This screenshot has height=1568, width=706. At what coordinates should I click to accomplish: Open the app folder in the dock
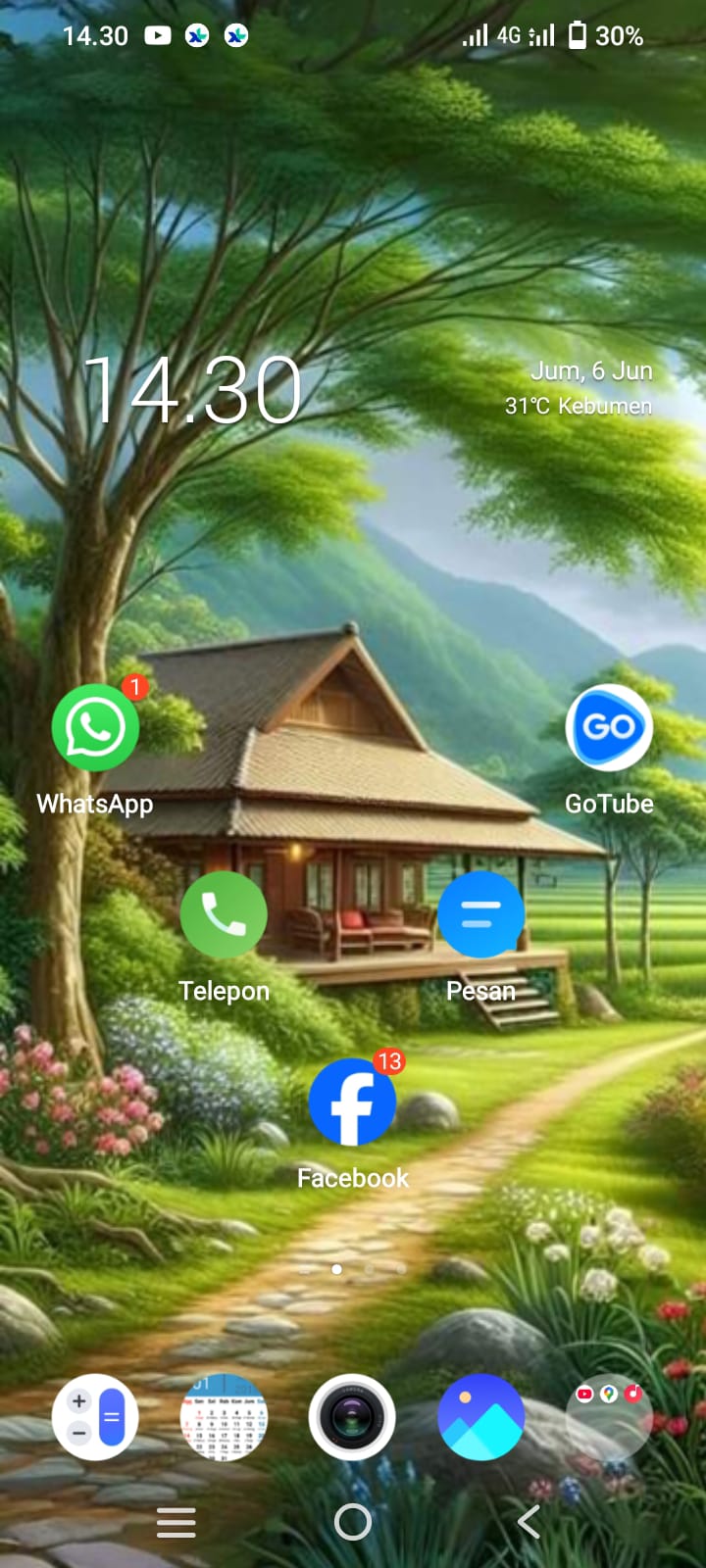(609, 1417)
